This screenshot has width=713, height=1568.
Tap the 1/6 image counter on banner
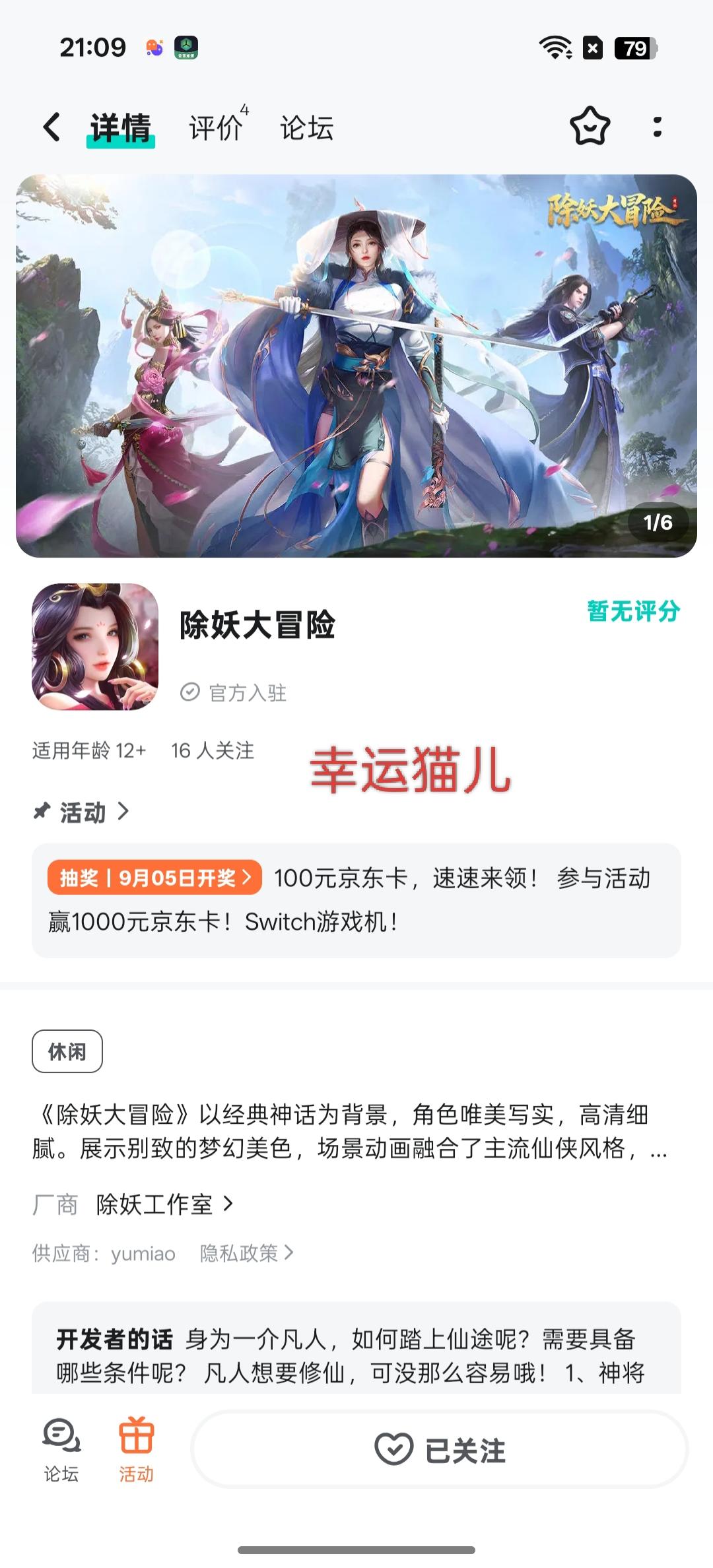tap(658, 522)
